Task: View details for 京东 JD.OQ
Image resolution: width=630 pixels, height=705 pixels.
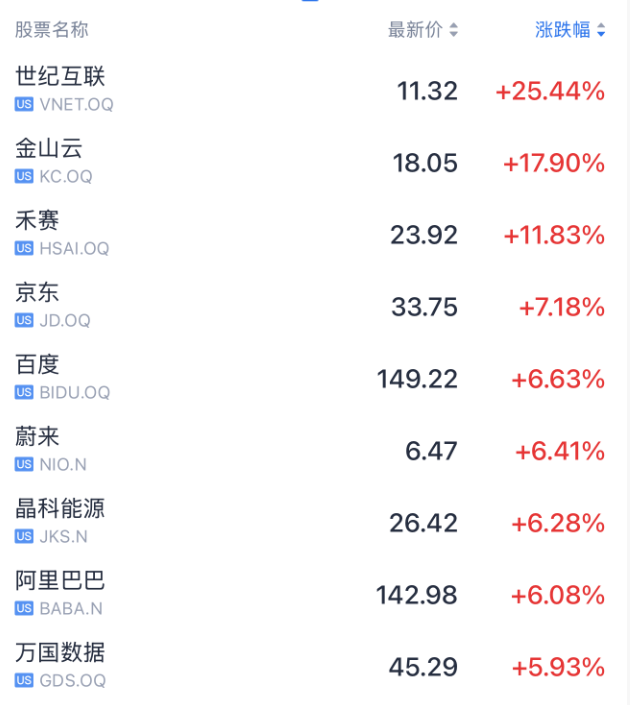Action: tap(310, 306)
